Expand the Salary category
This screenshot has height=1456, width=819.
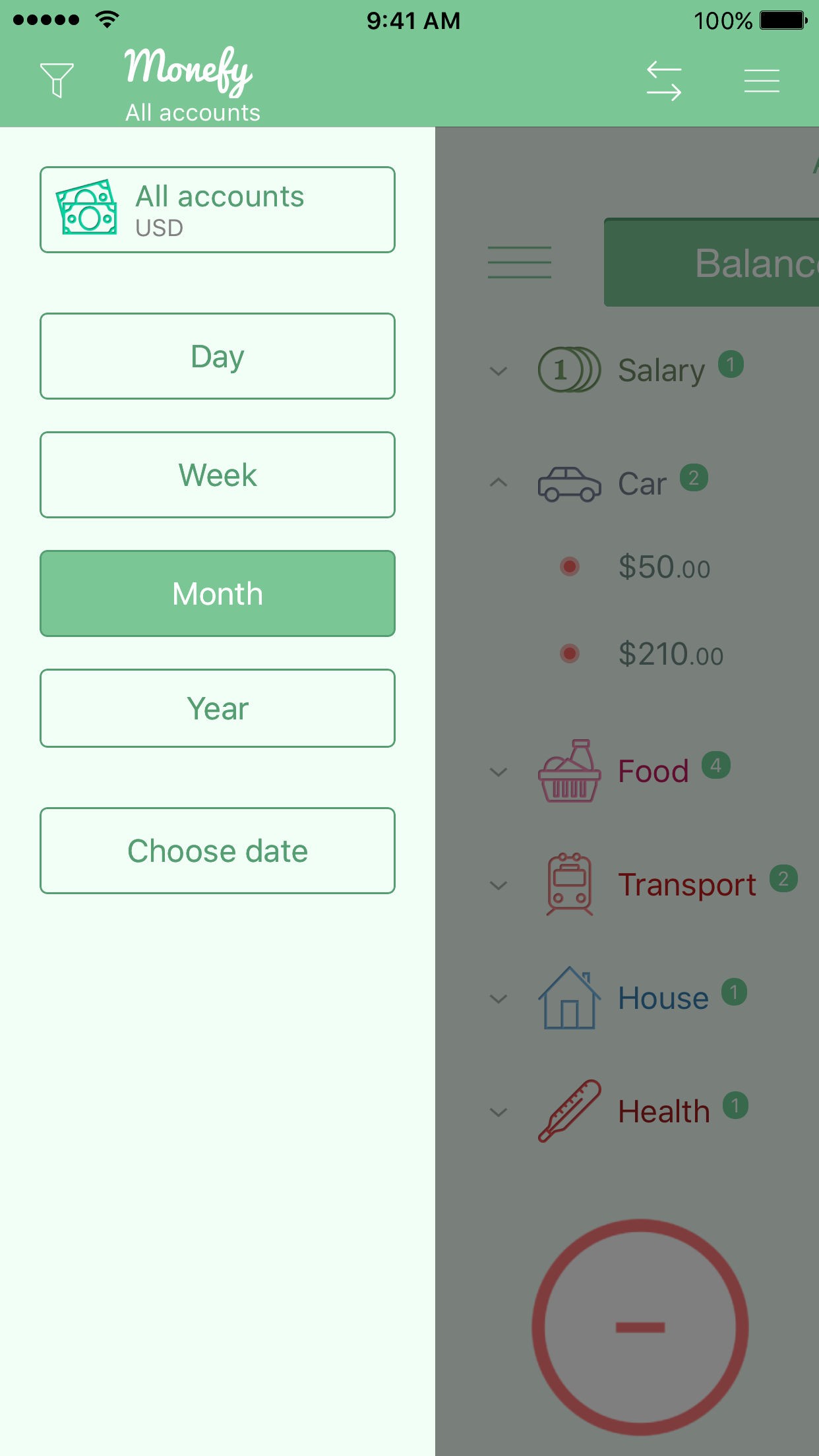tap(499, 371)
